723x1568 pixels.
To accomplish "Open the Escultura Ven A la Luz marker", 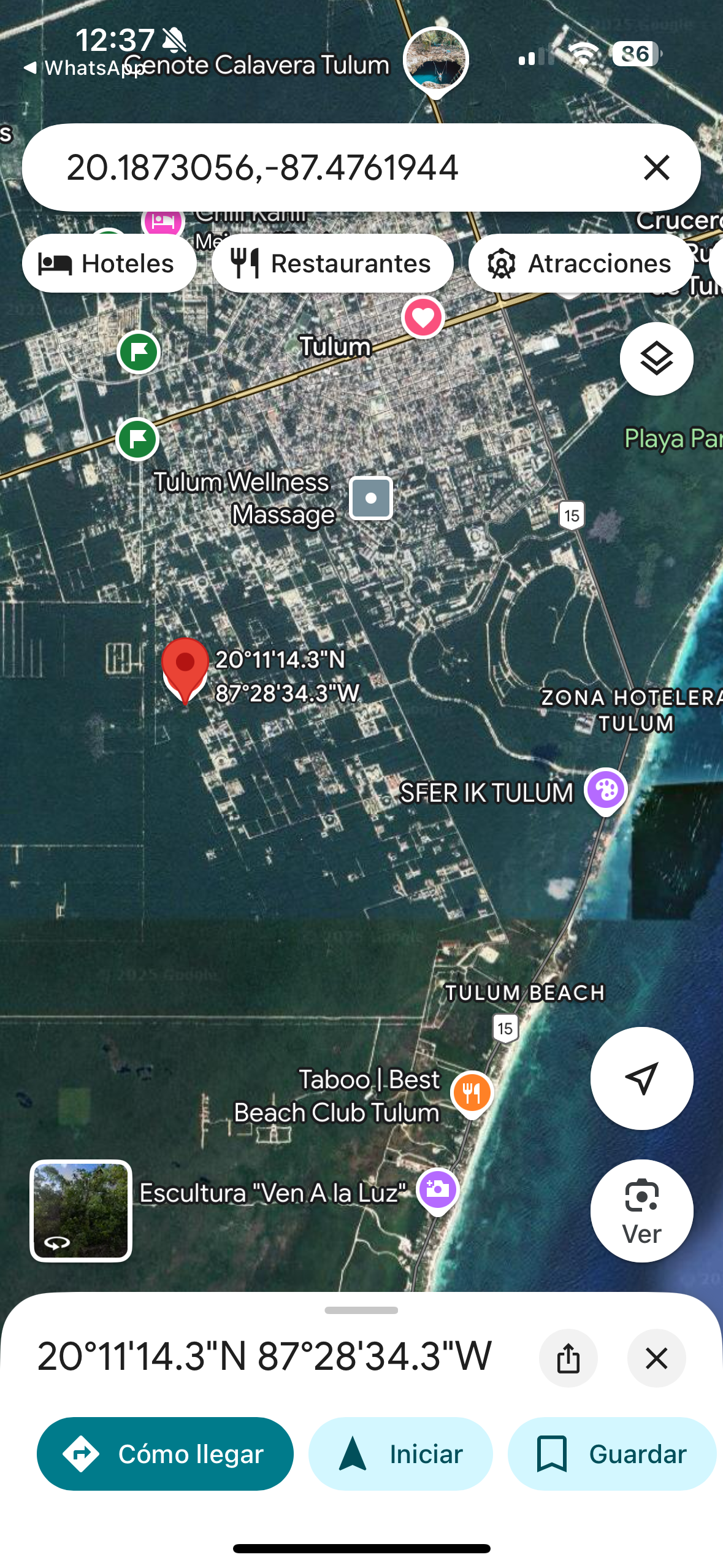I will (437, 1190).
